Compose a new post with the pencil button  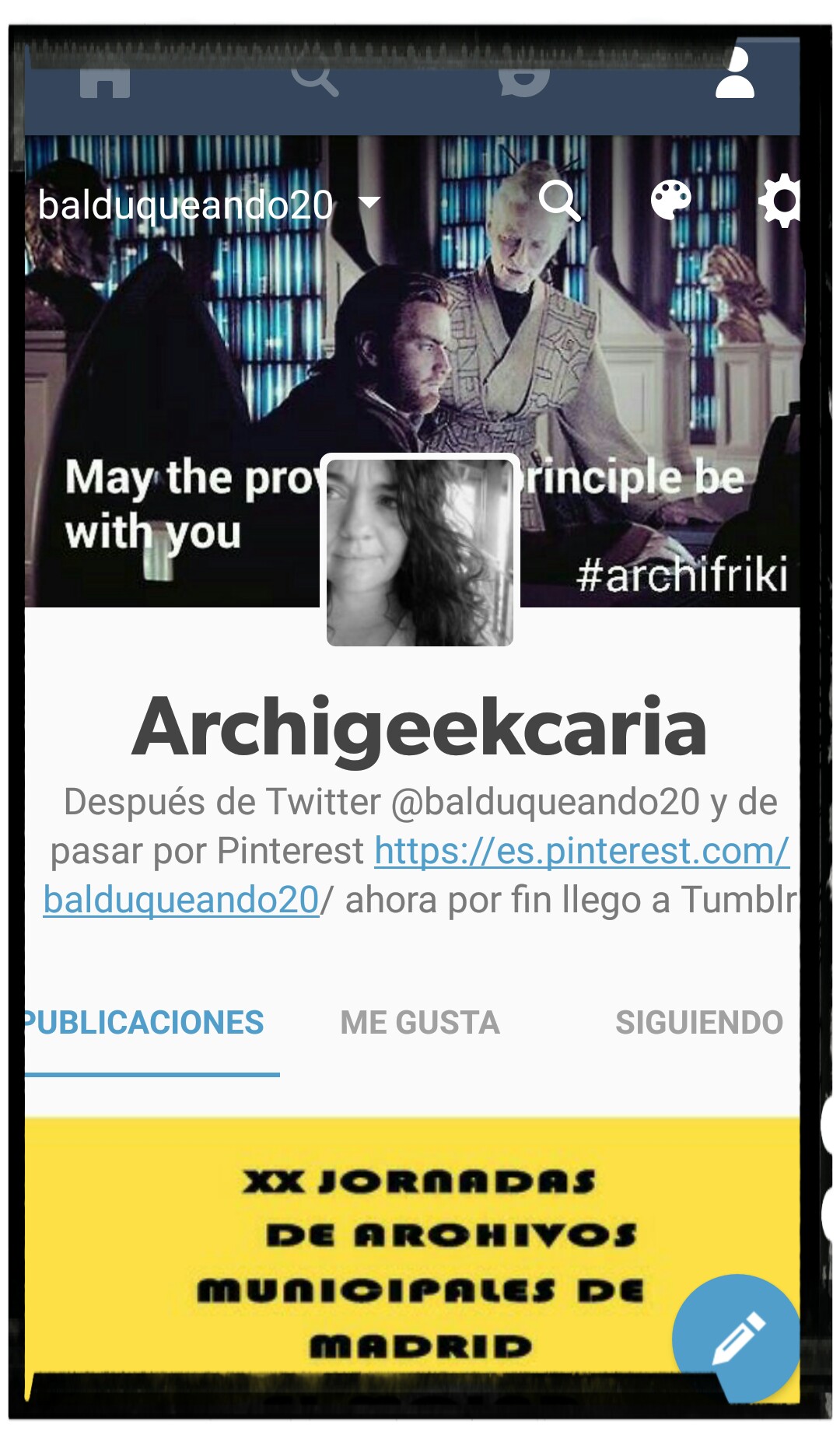[736, 1338]
